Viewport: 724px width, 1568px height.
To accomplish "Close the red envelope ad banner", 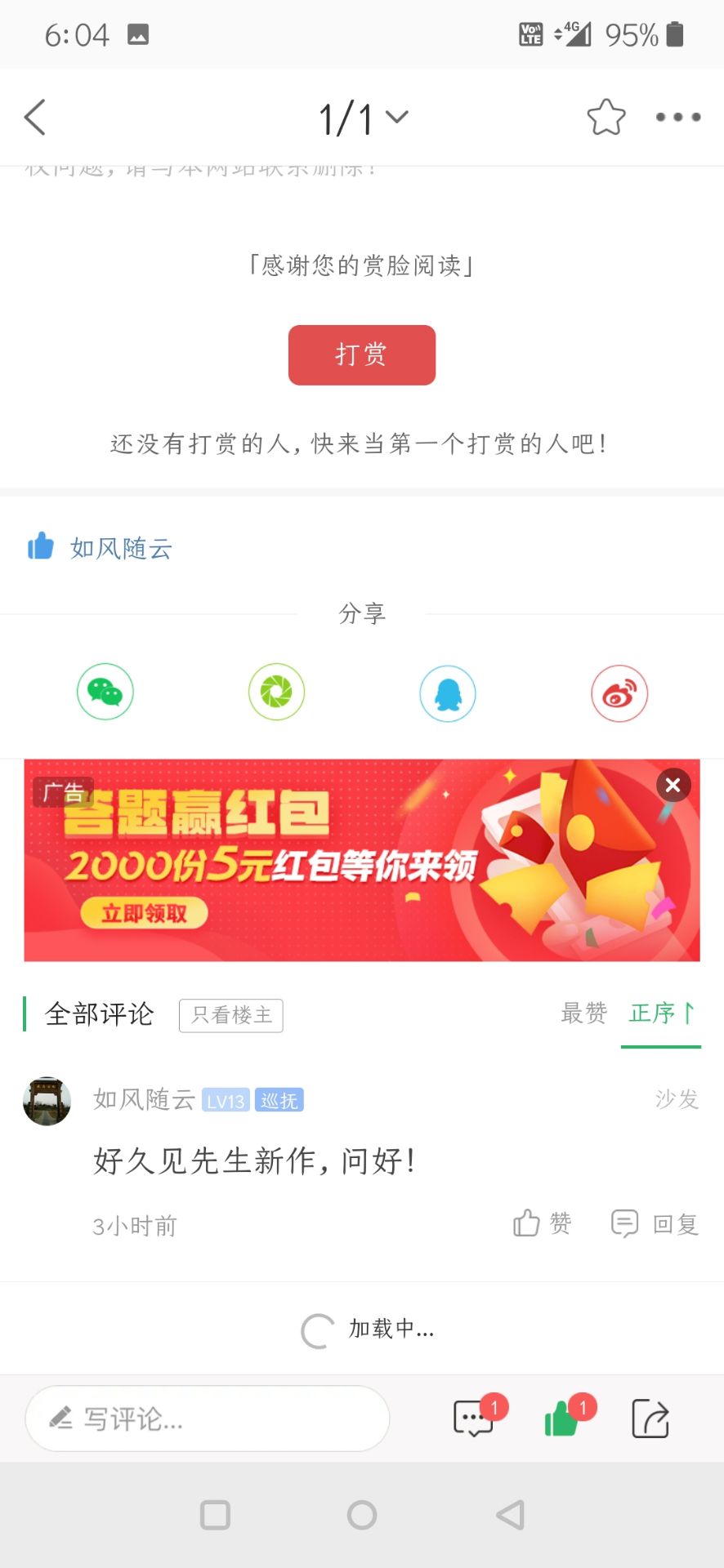I will click(x=673, y=785).
